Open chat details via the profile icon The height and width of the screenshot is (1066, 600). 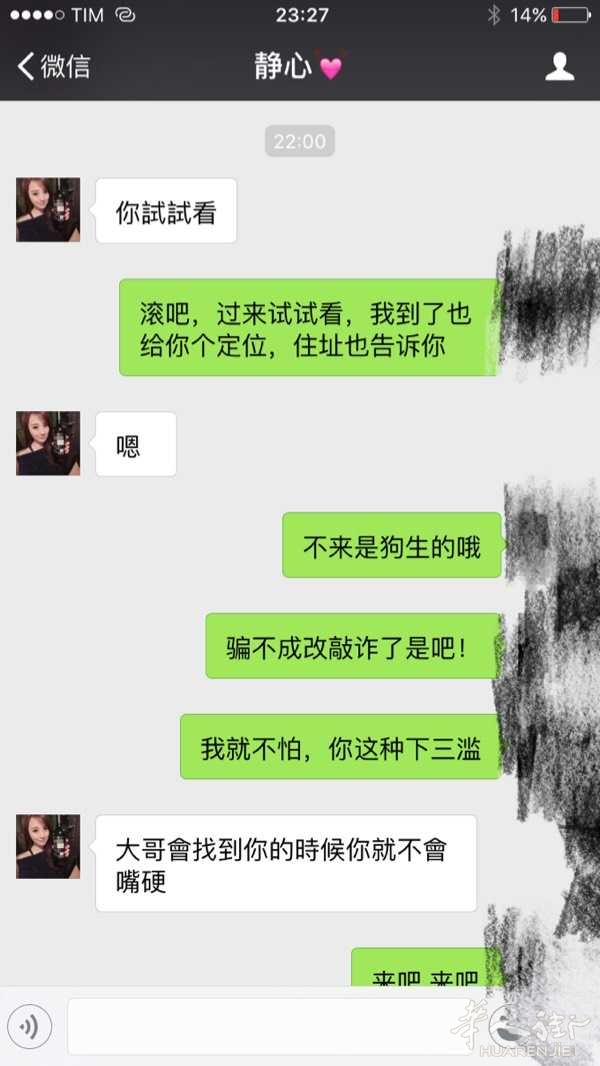point(559,67)
